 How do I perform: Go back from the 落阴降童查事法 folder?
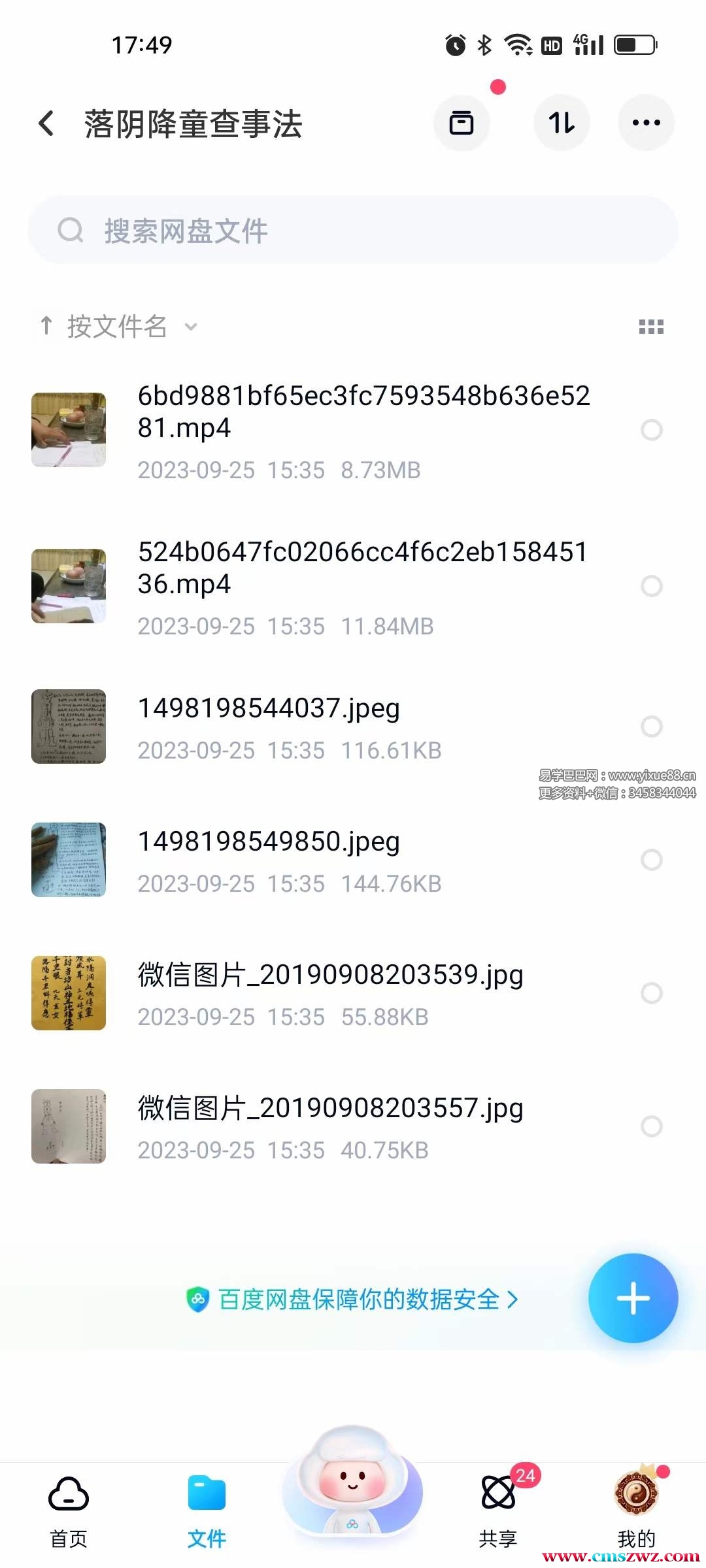pos(46,123)
